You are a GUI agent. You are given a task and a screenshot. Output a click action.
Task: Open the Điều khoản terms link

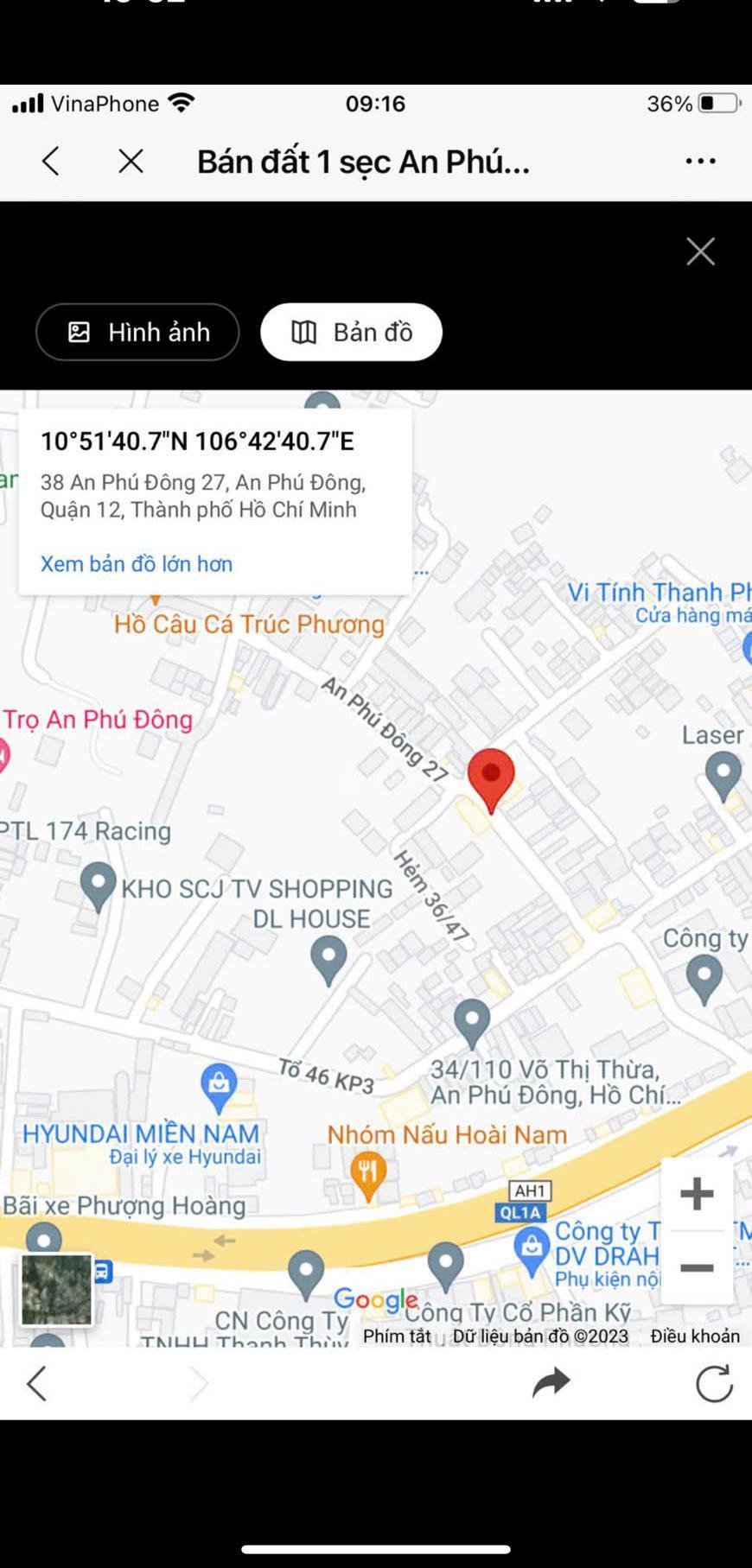(x=695, y=1336)
